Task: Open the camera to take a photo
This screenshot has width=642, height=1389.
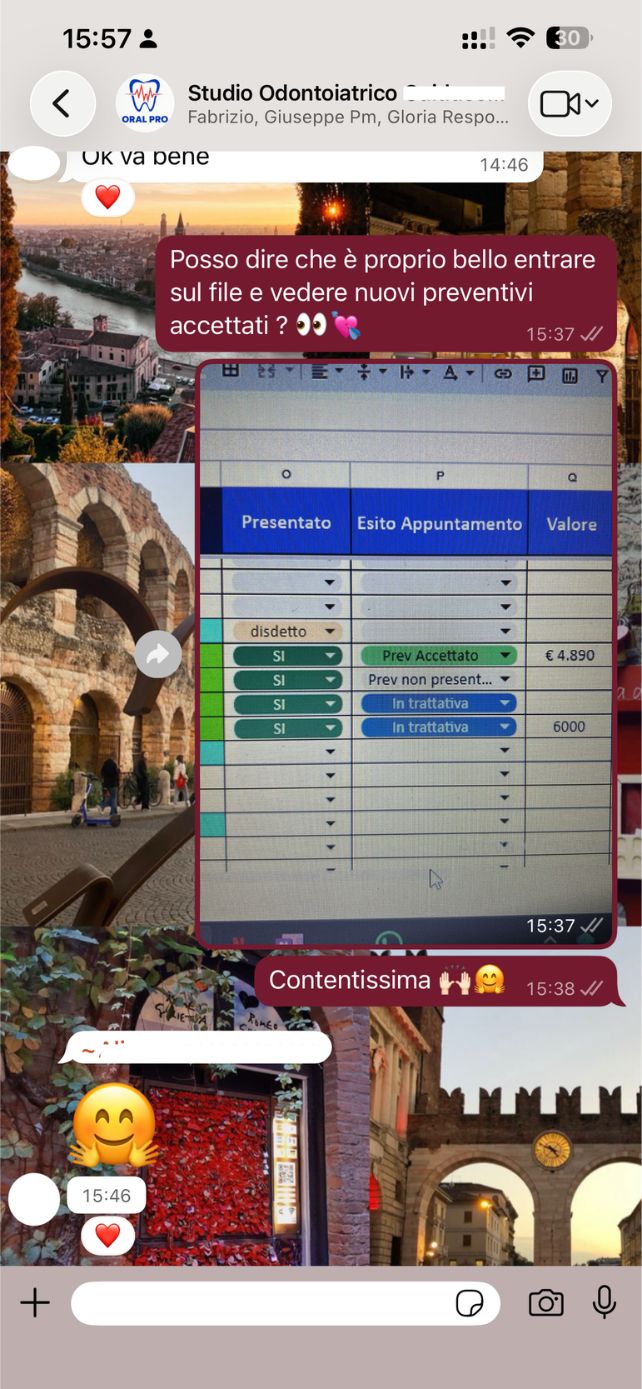Action: tap(545, 1302)
